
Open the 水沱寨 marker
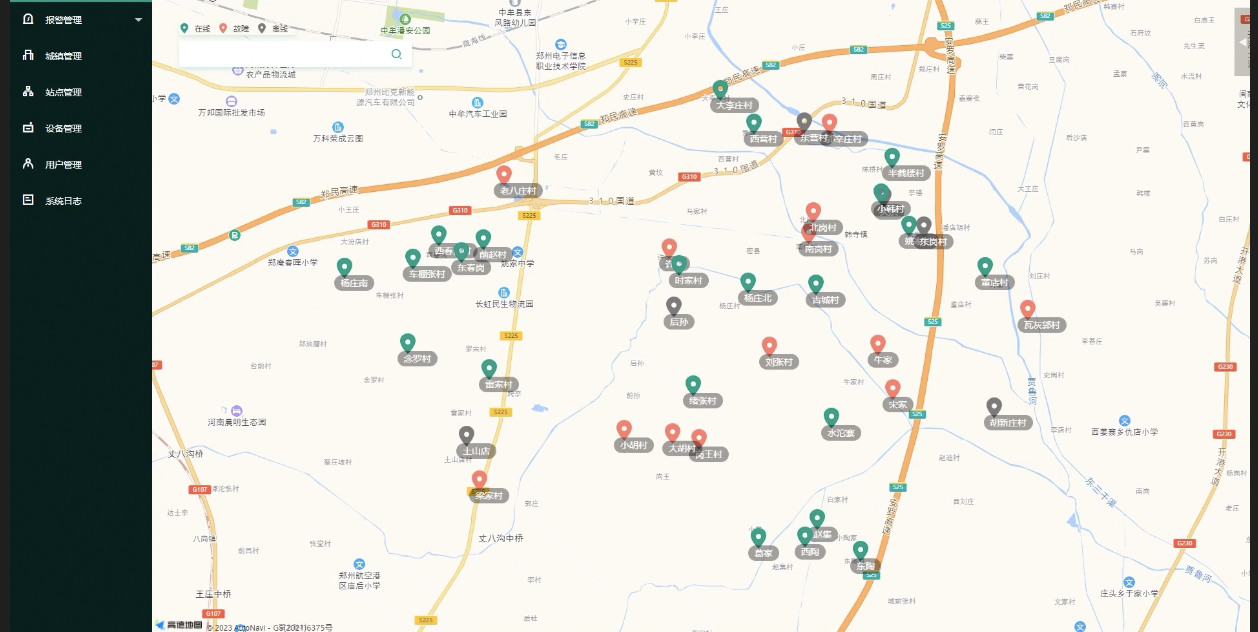[831, 417]
